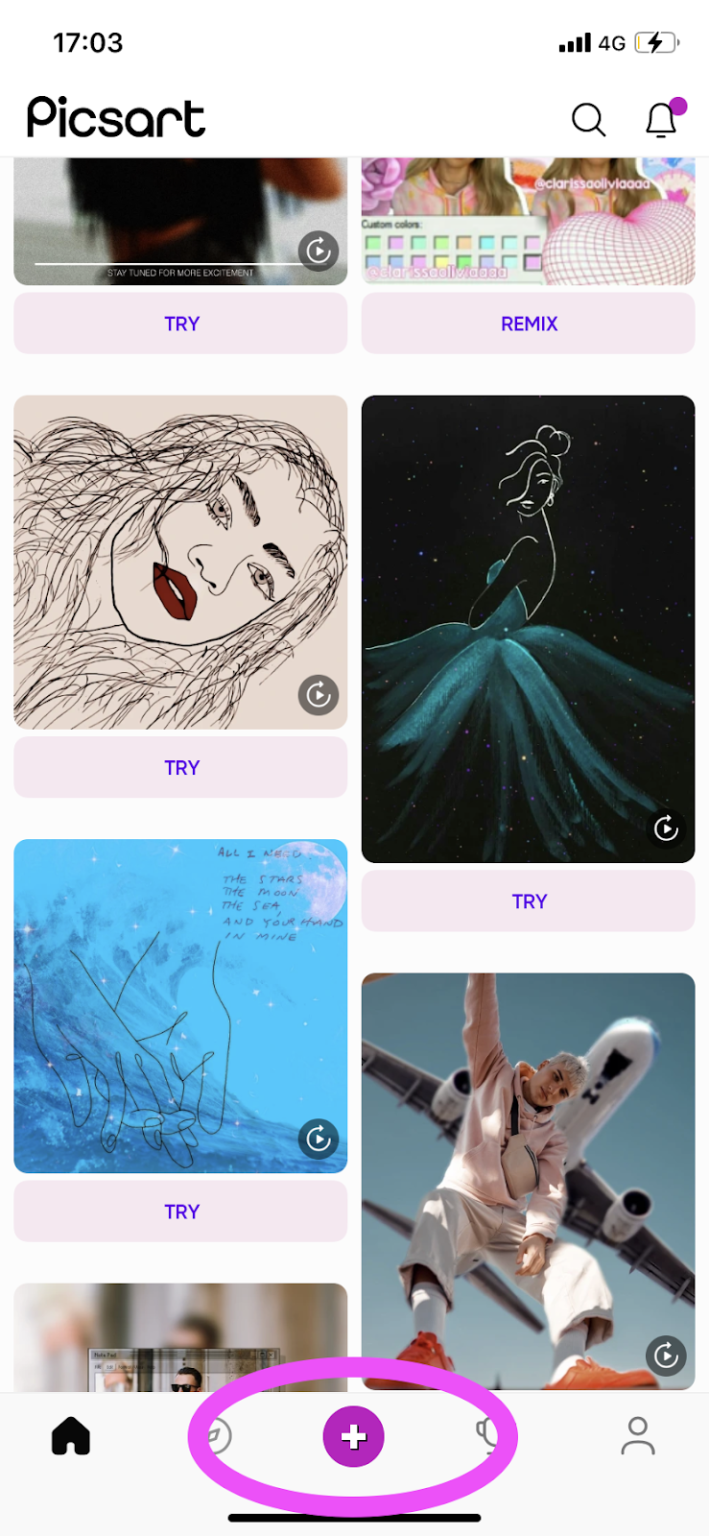The height and width of the screenshot is (1536, 709).
Task: Open the Discover compass tab
Action: pos(217,1437)
